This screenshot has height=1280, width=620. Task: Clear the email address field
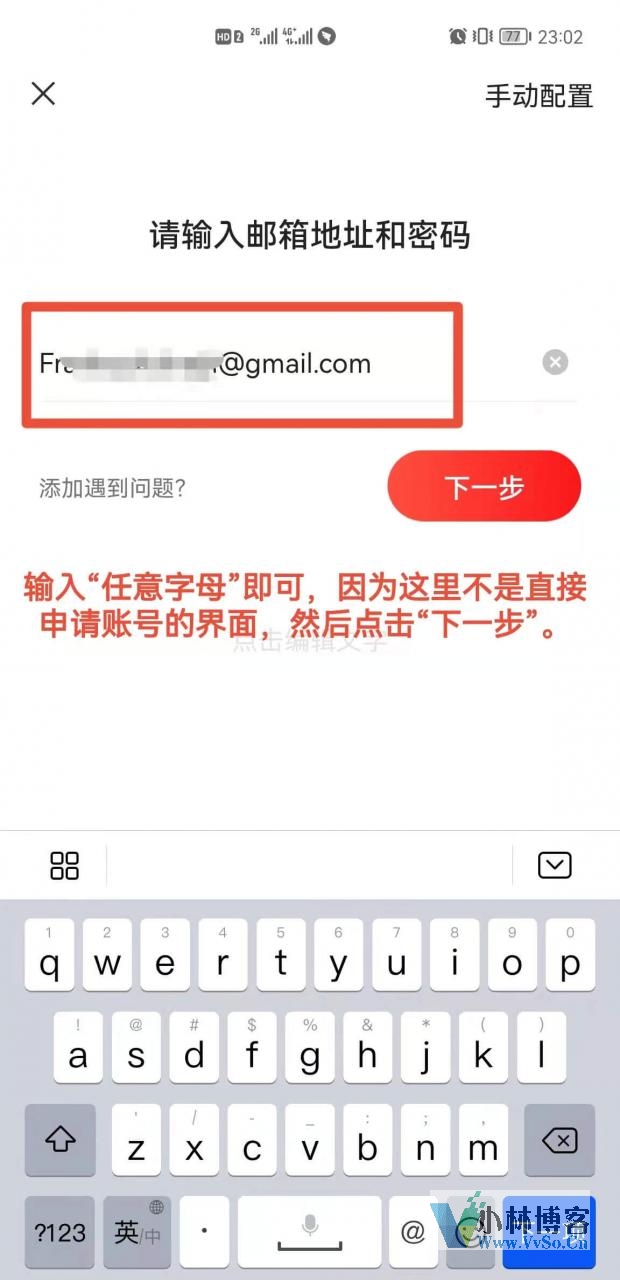point(555,363)
